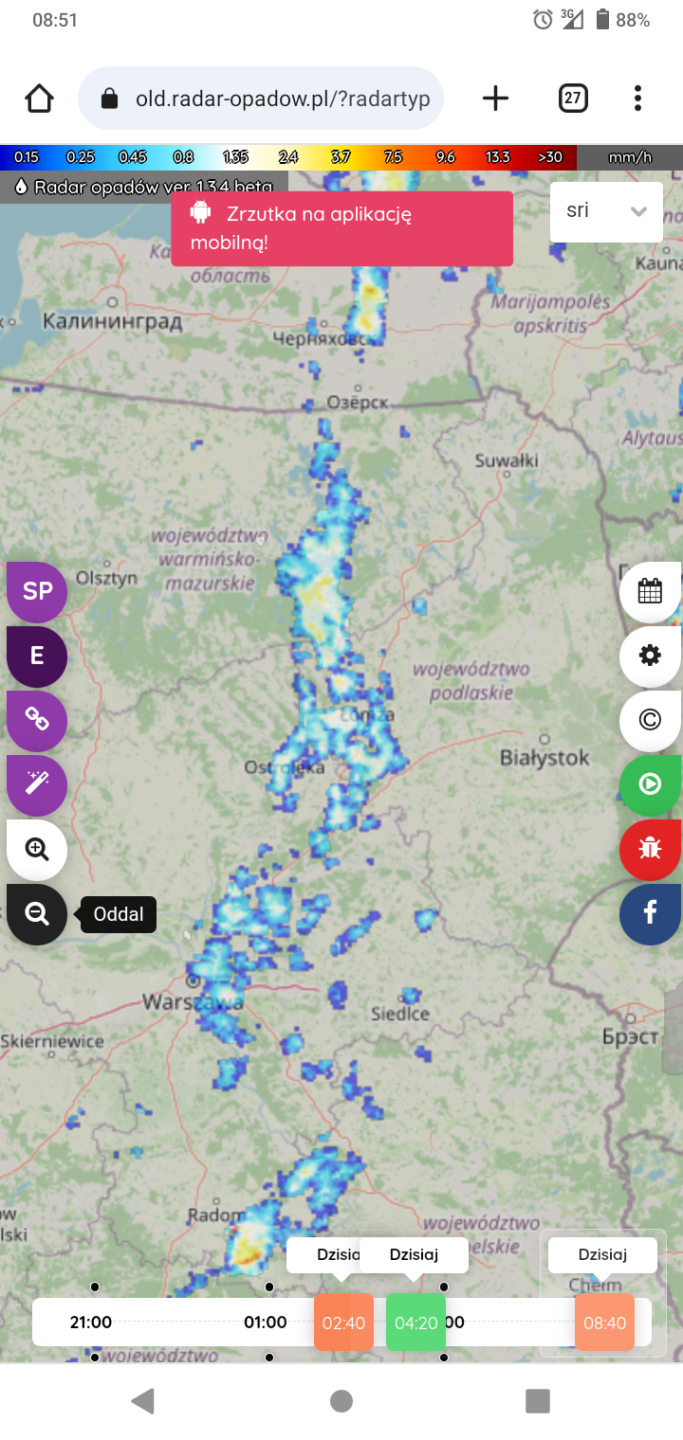
Task: Open the browser overflow menu
Action: tap(638, 98)
